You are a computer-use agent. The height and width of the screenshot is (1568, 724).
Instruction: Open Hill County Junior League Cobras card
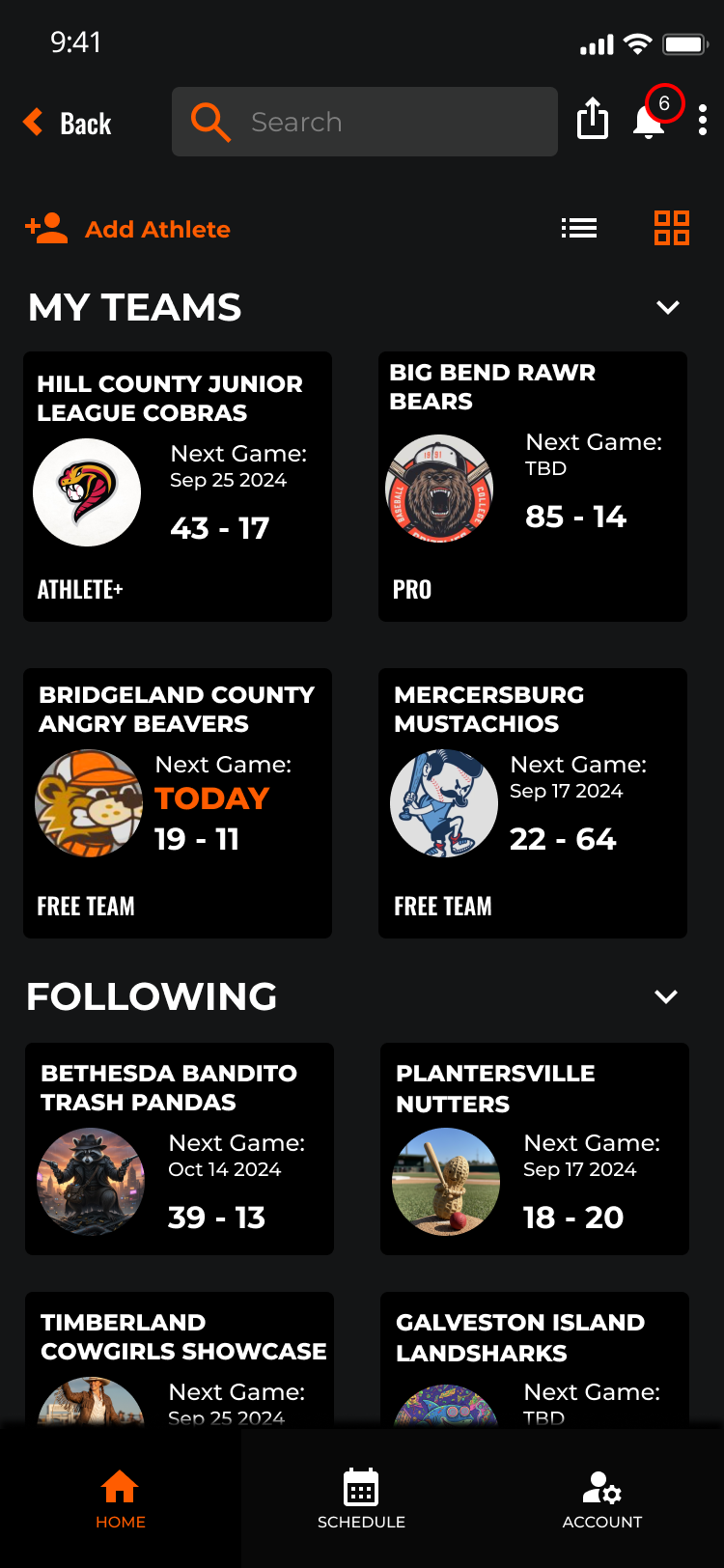pos(178,487)
